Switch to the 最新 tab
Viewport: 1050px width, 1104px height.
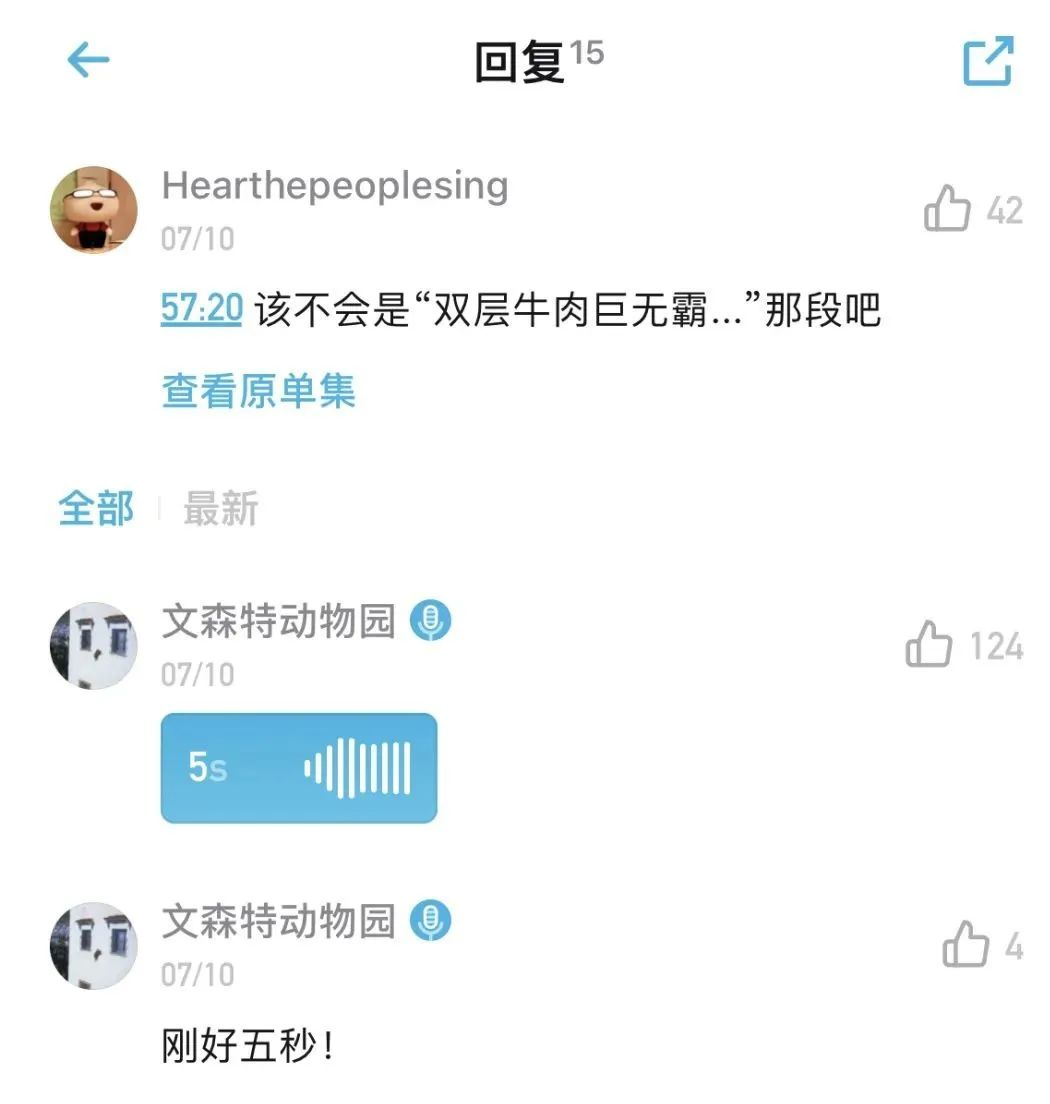[x=220, y=509]
